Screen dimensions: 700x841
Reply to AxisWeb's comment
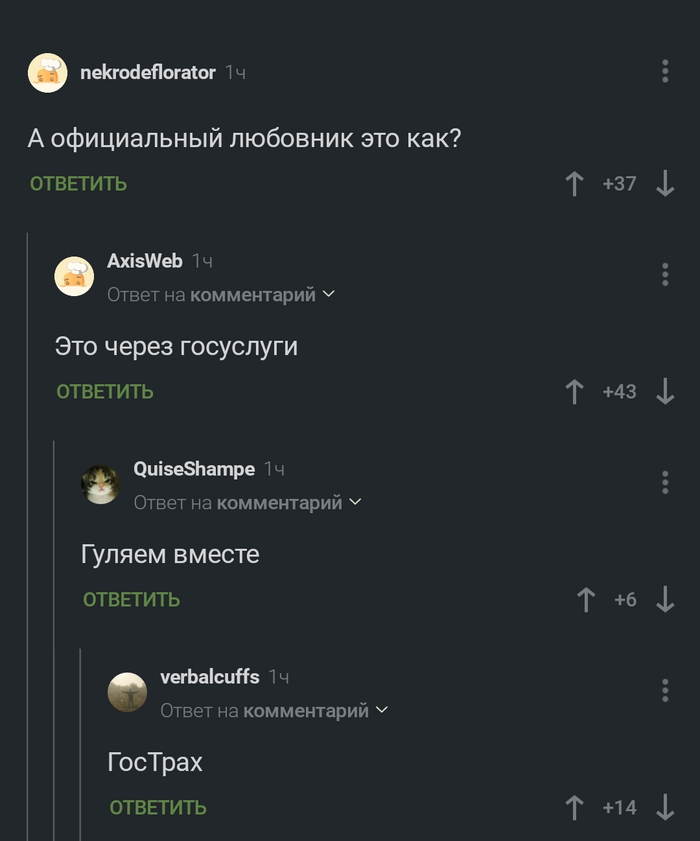[x=105, y=392]
